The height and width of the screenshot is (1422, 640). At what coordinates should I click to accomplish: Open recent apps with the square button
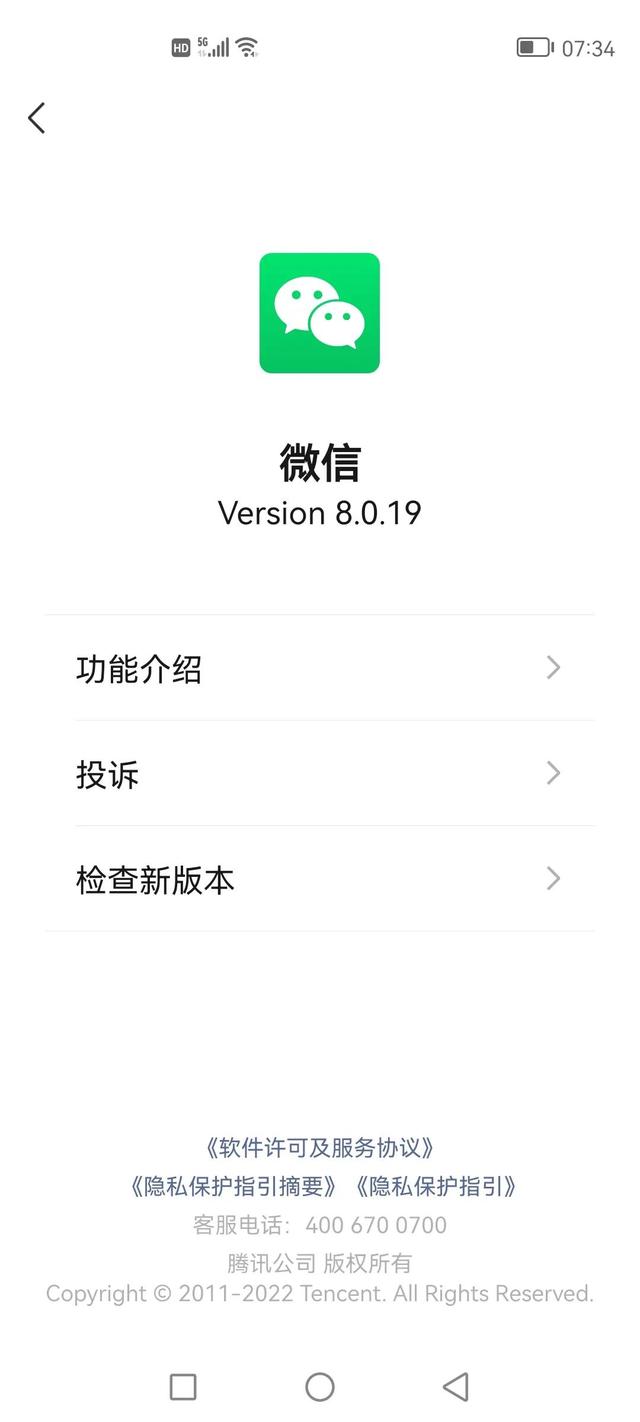183,1387
